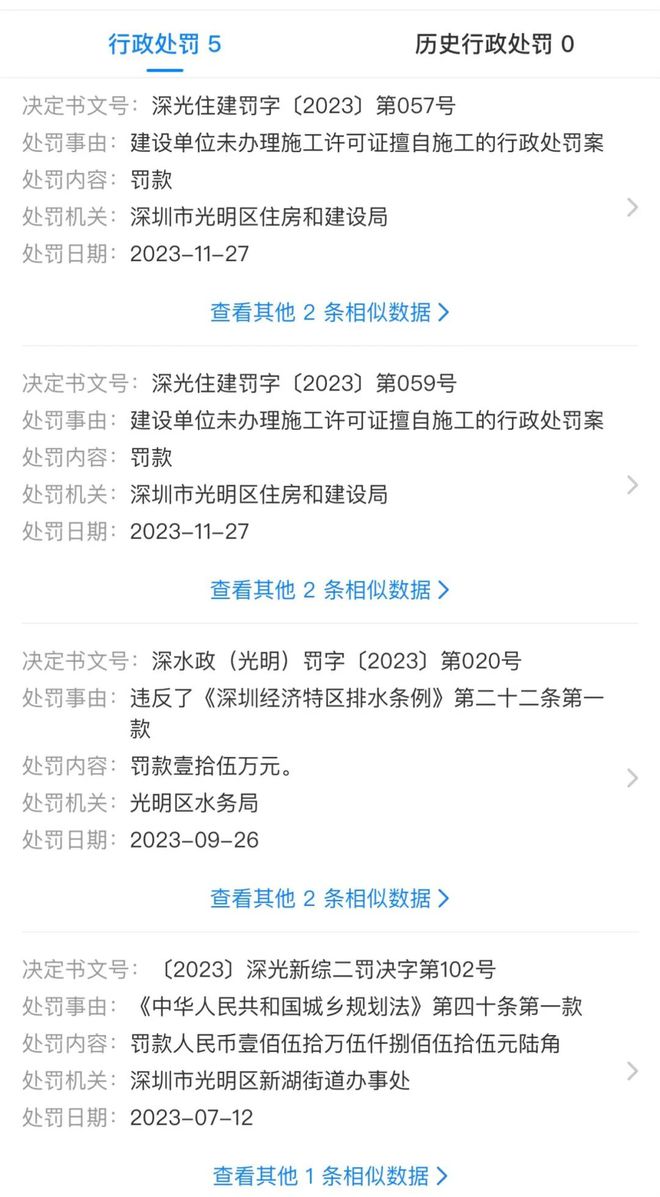The height and width of the screenshot is (1197, 660).
Task: Open penalty record 深水政（光明）罚字第020号
Action: (330, 750)
